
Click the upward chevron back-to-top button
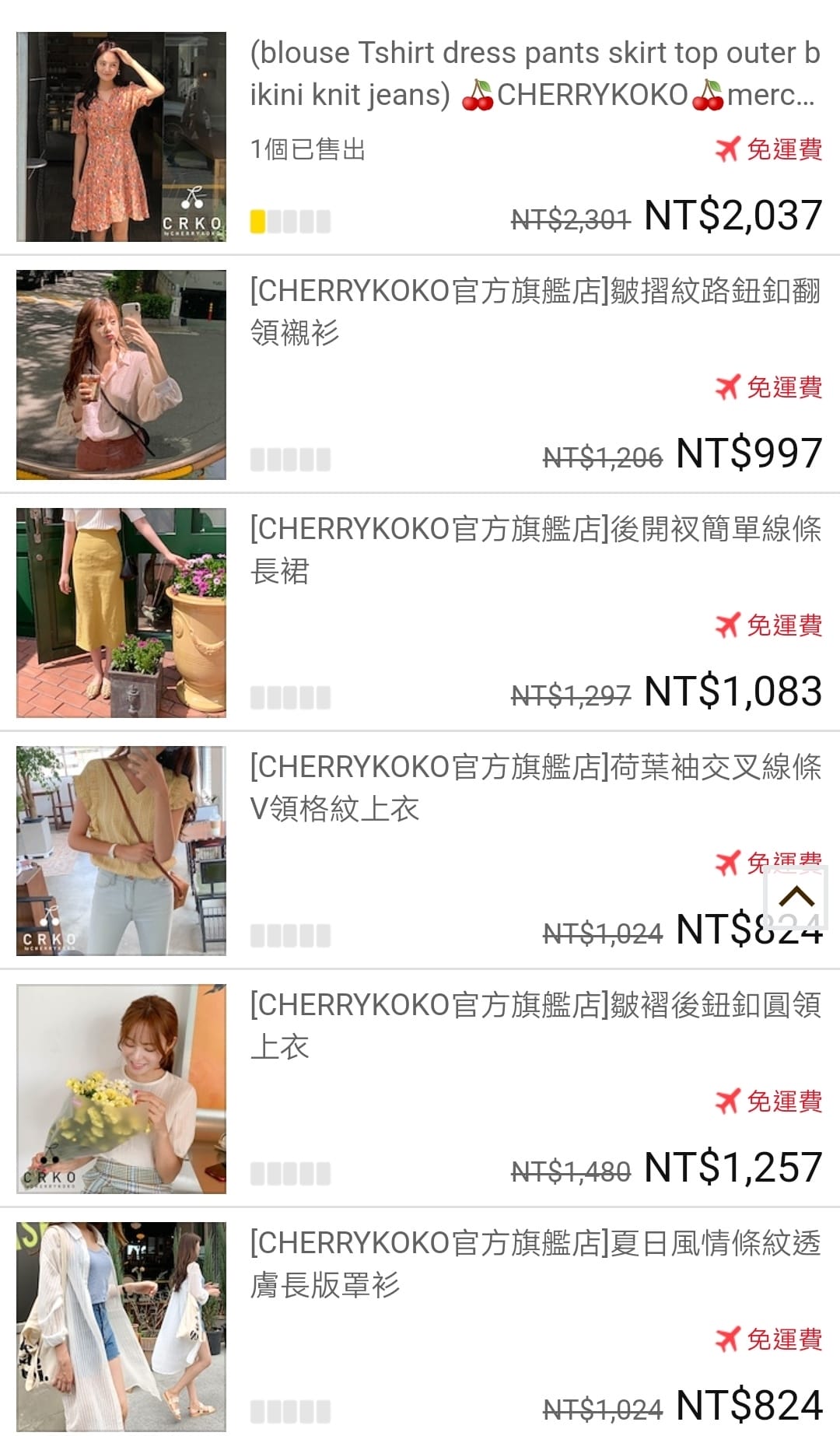pos(795,896)
